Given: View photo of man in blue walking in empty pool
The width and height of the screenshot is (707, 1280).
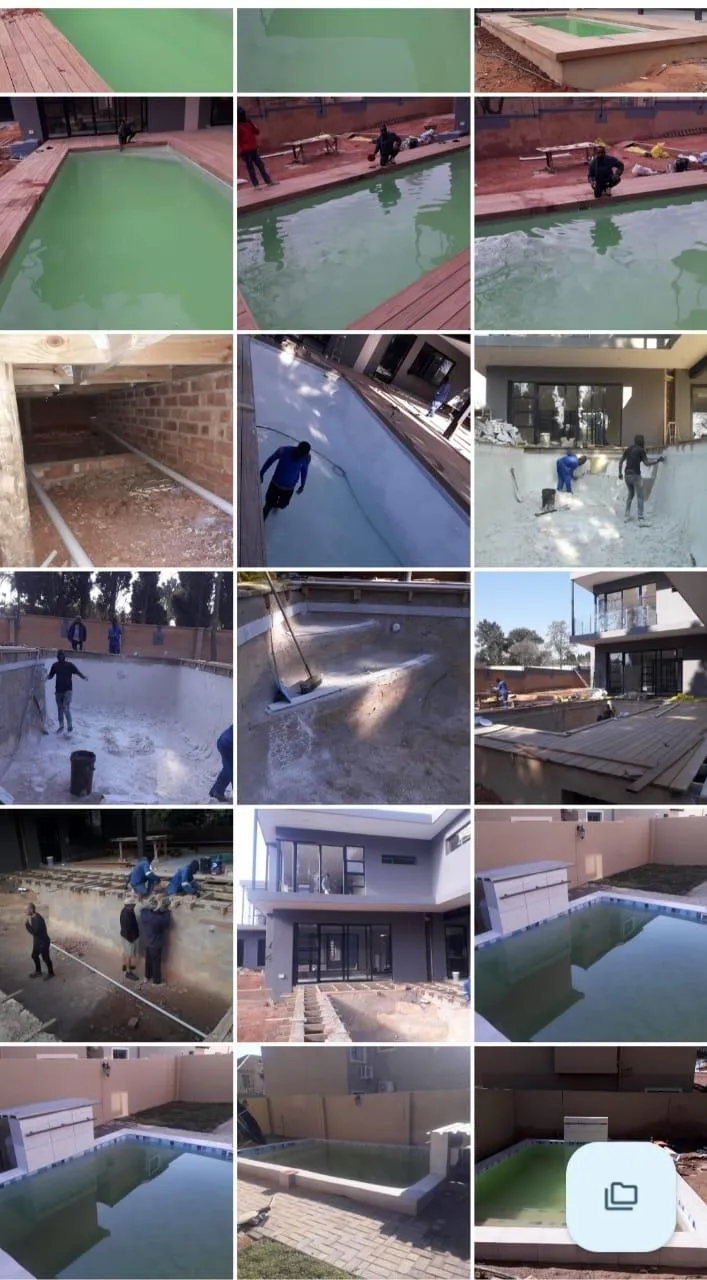Looking at the screenshot, I should click(x=353, y=450).
